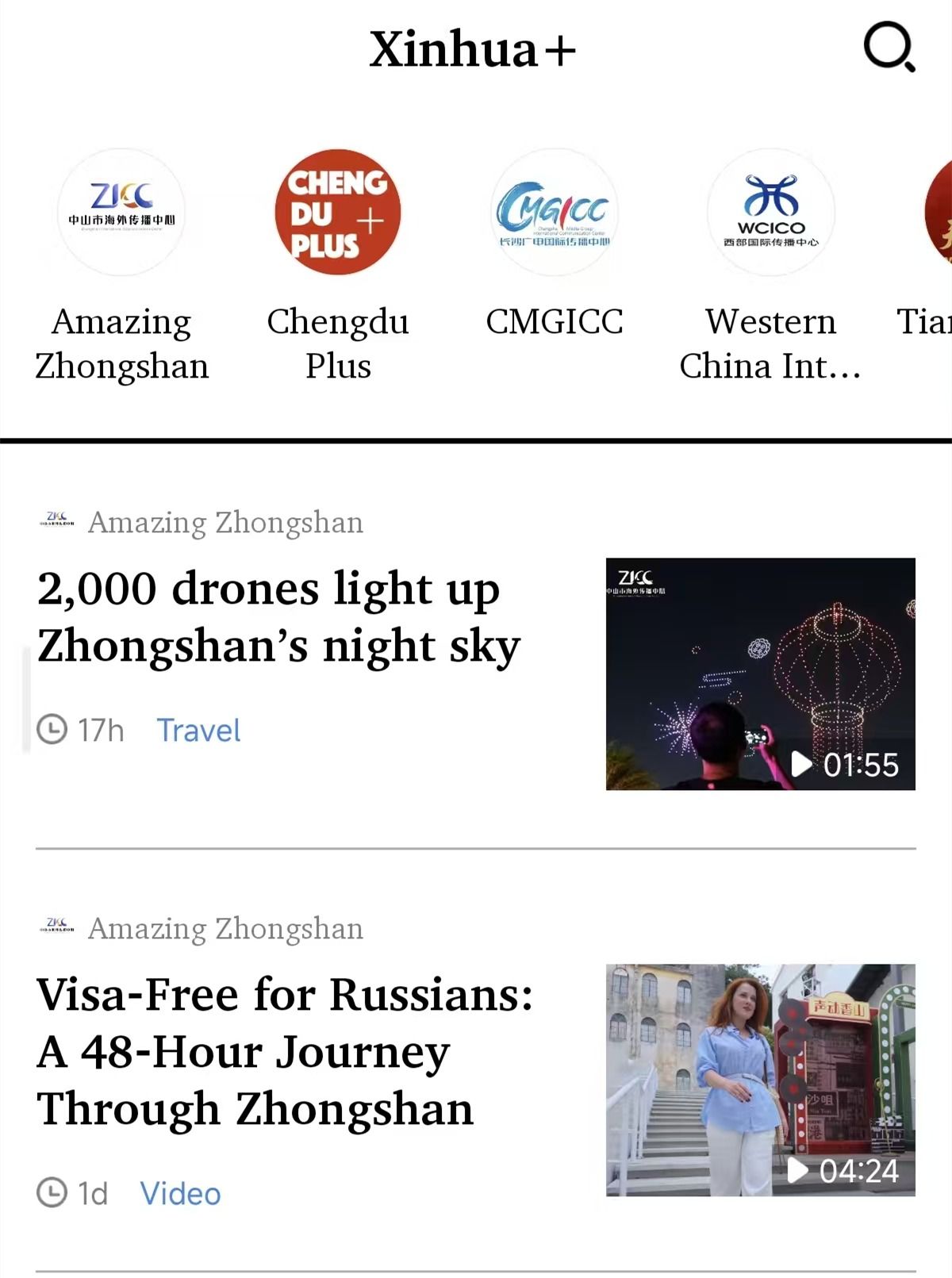
Task: Open the Amazing Zhongshan source above the Visa-Free story
Action: pyautogui.click(x=225, y=928)
